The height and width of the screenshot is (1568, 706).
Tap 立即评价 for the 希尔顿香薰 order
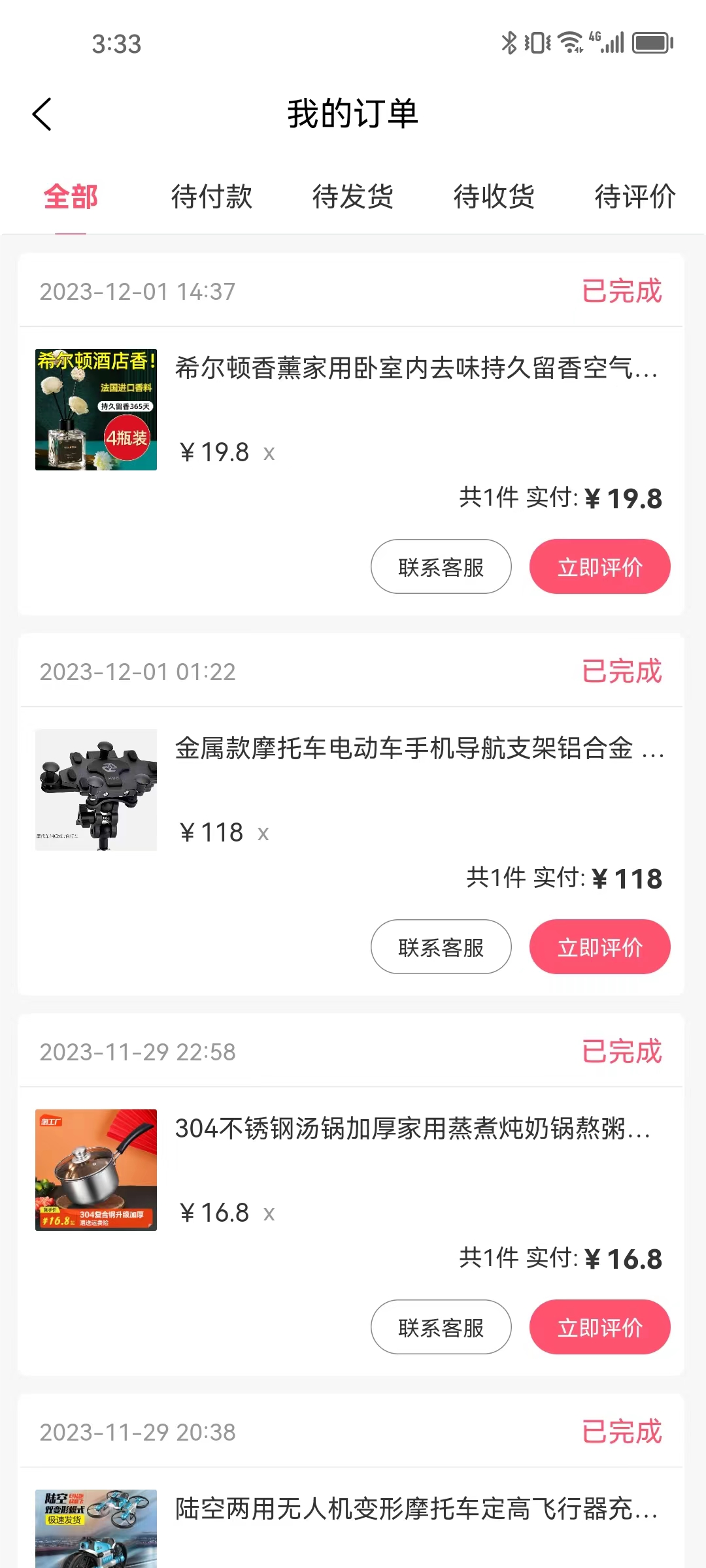click(x=599, y=566)
